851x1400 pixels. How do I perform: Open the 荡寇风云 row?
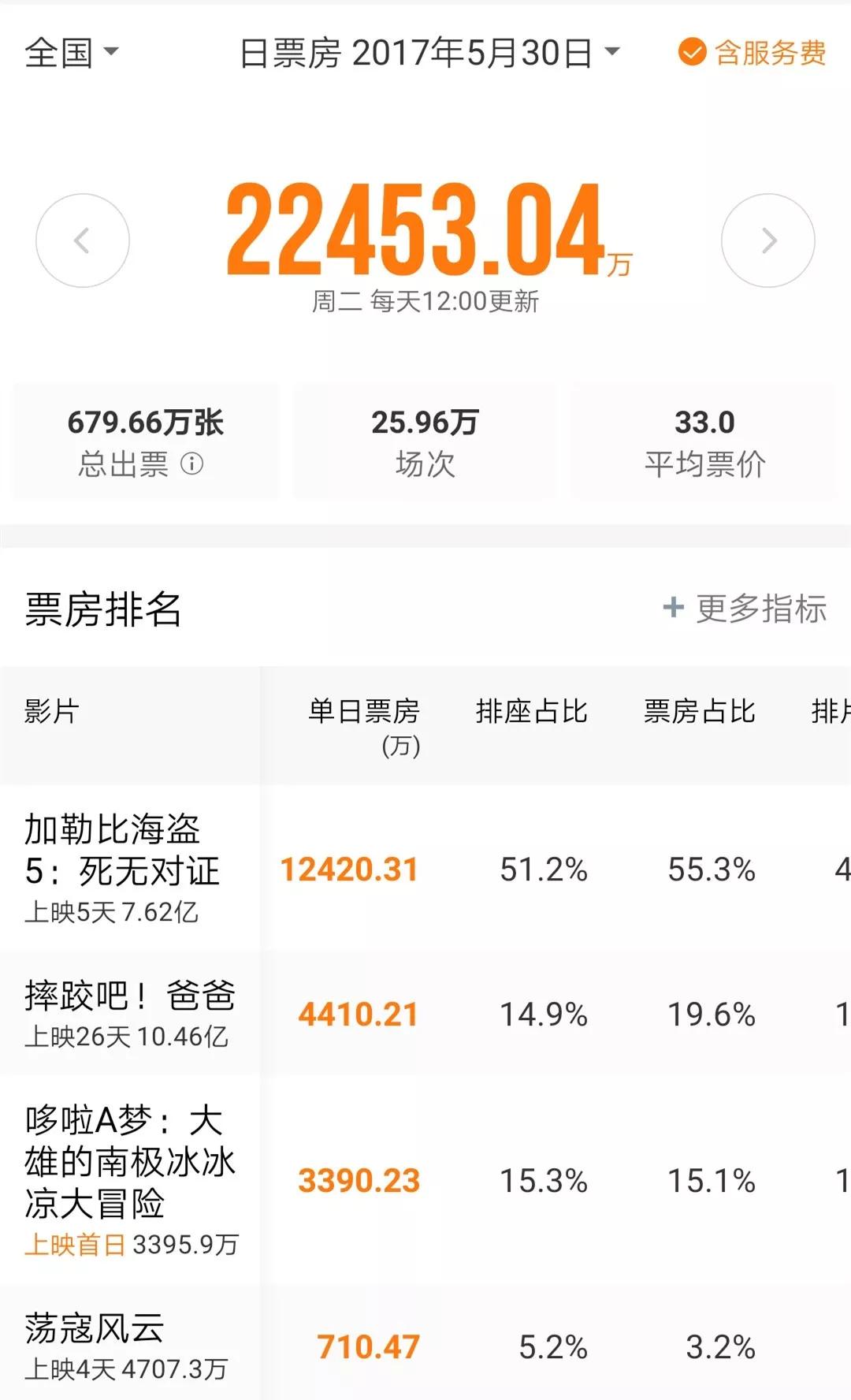click(x=425, y=1346)
